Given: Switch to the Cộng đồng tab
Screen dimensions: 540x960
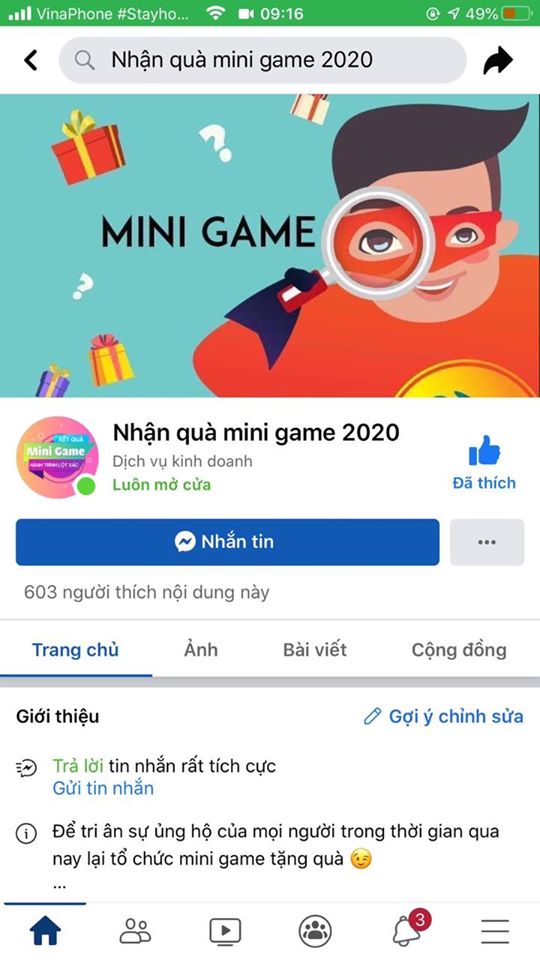Looking at the screenshot, I should [459, 650].
